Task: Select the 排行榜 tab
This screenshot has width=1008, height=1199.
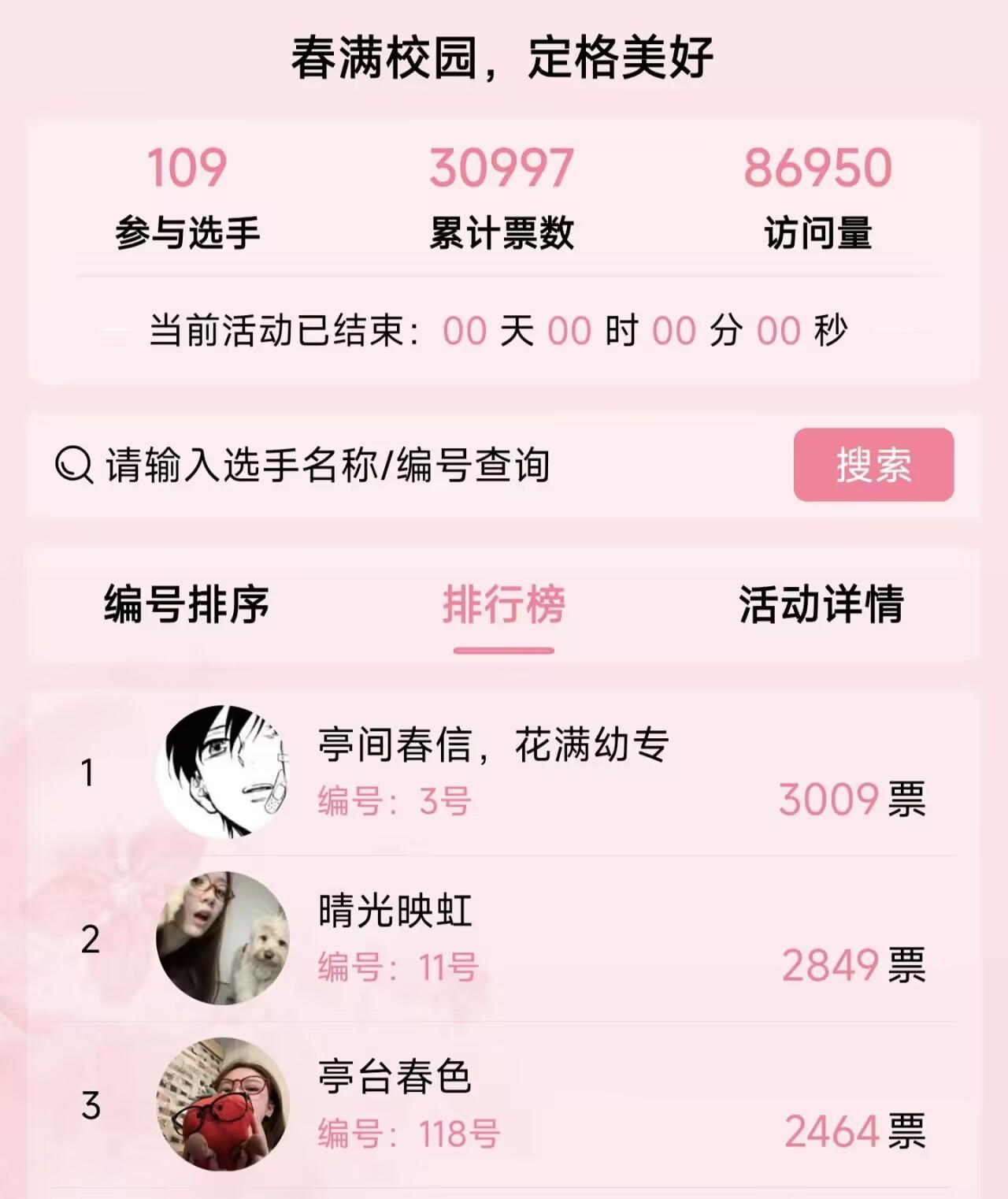Action: (x=503, y=605)
